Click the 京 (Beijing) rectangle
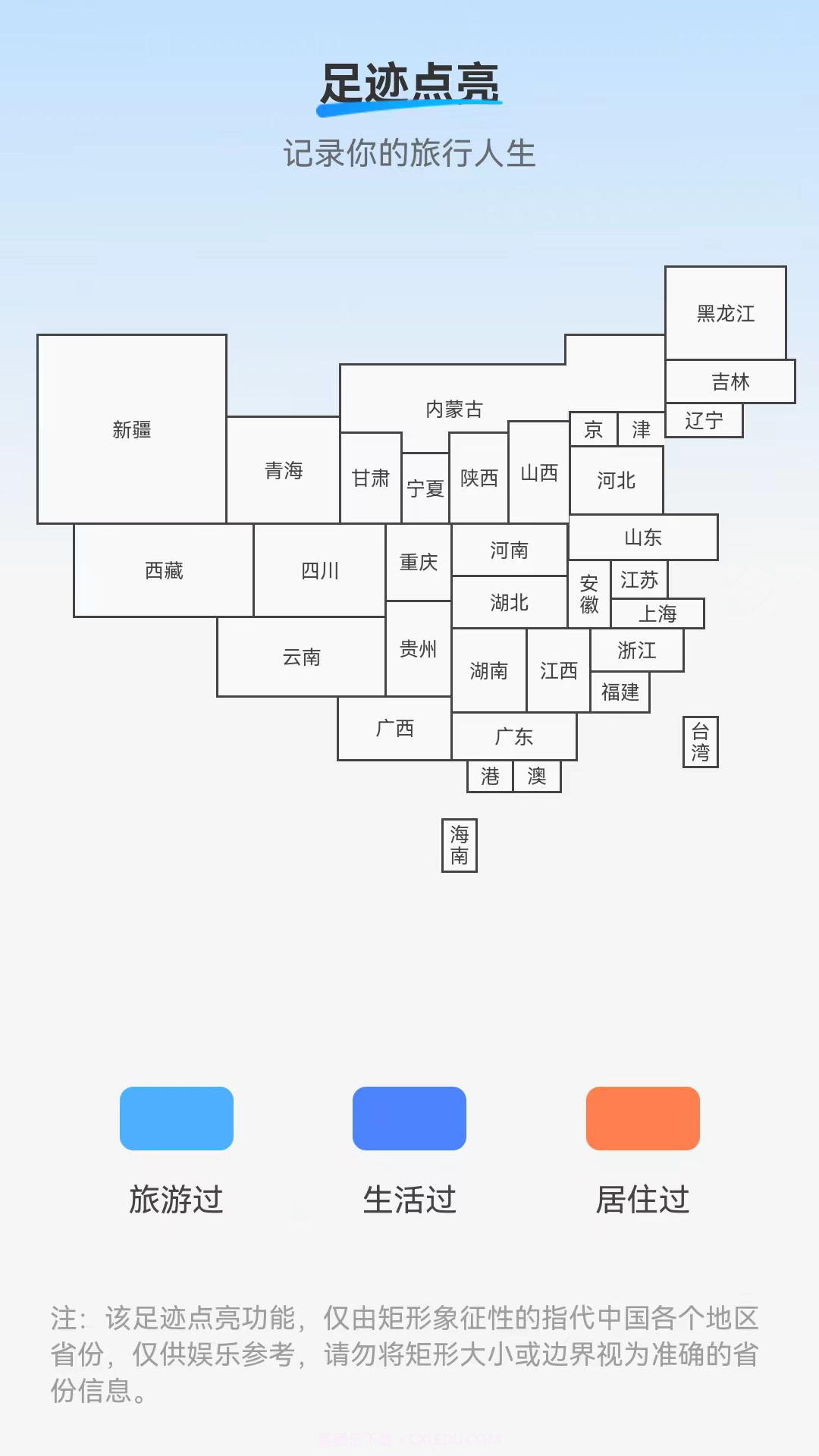 [593, 430]
